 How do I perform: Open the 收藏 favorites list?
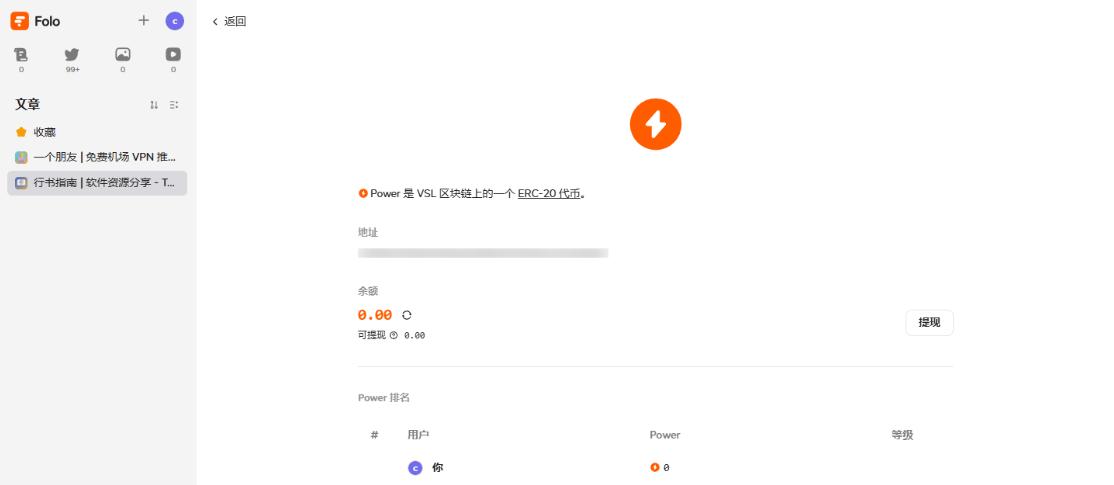point(45,132)
